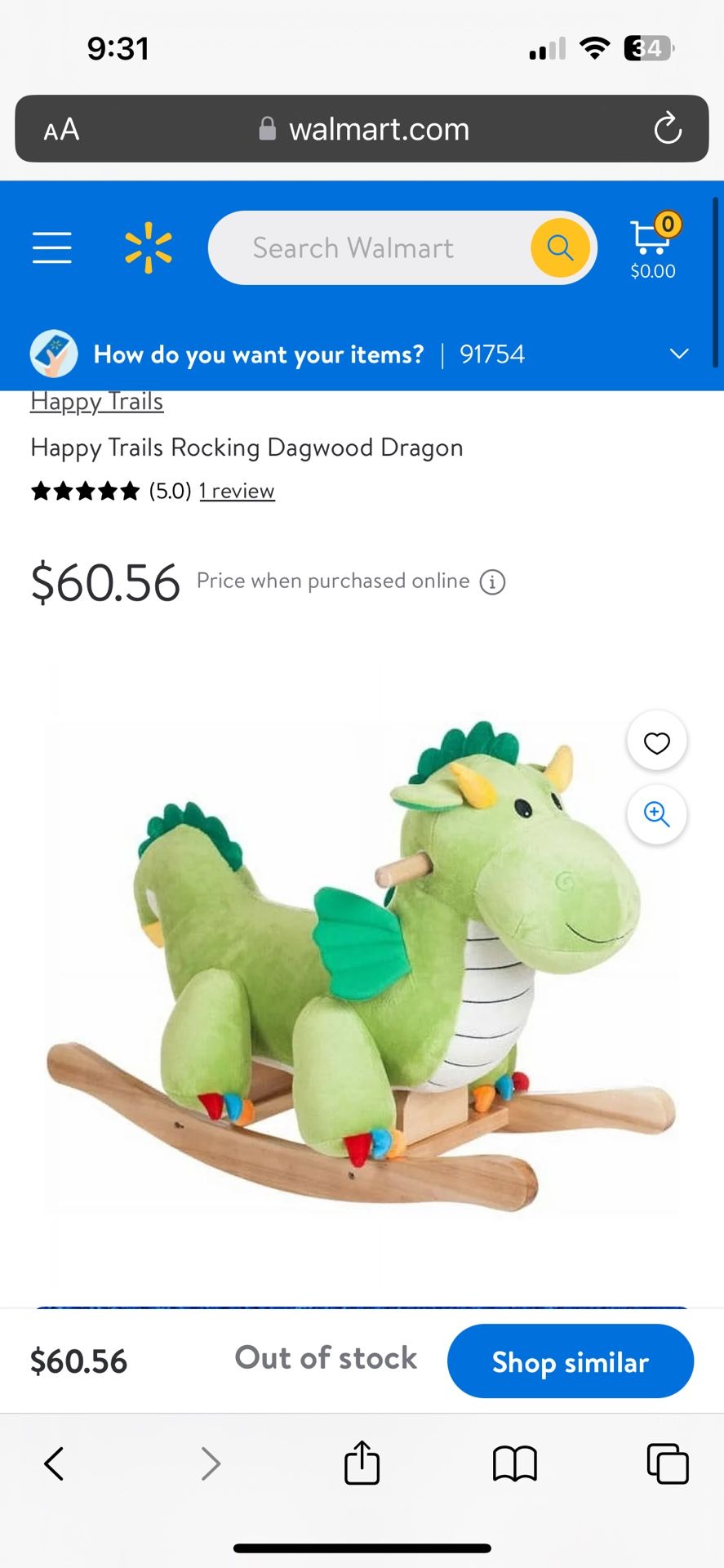This screenshot has height=1568, width=724.
Task: Open the shopping cart
Action: point(654,247)
